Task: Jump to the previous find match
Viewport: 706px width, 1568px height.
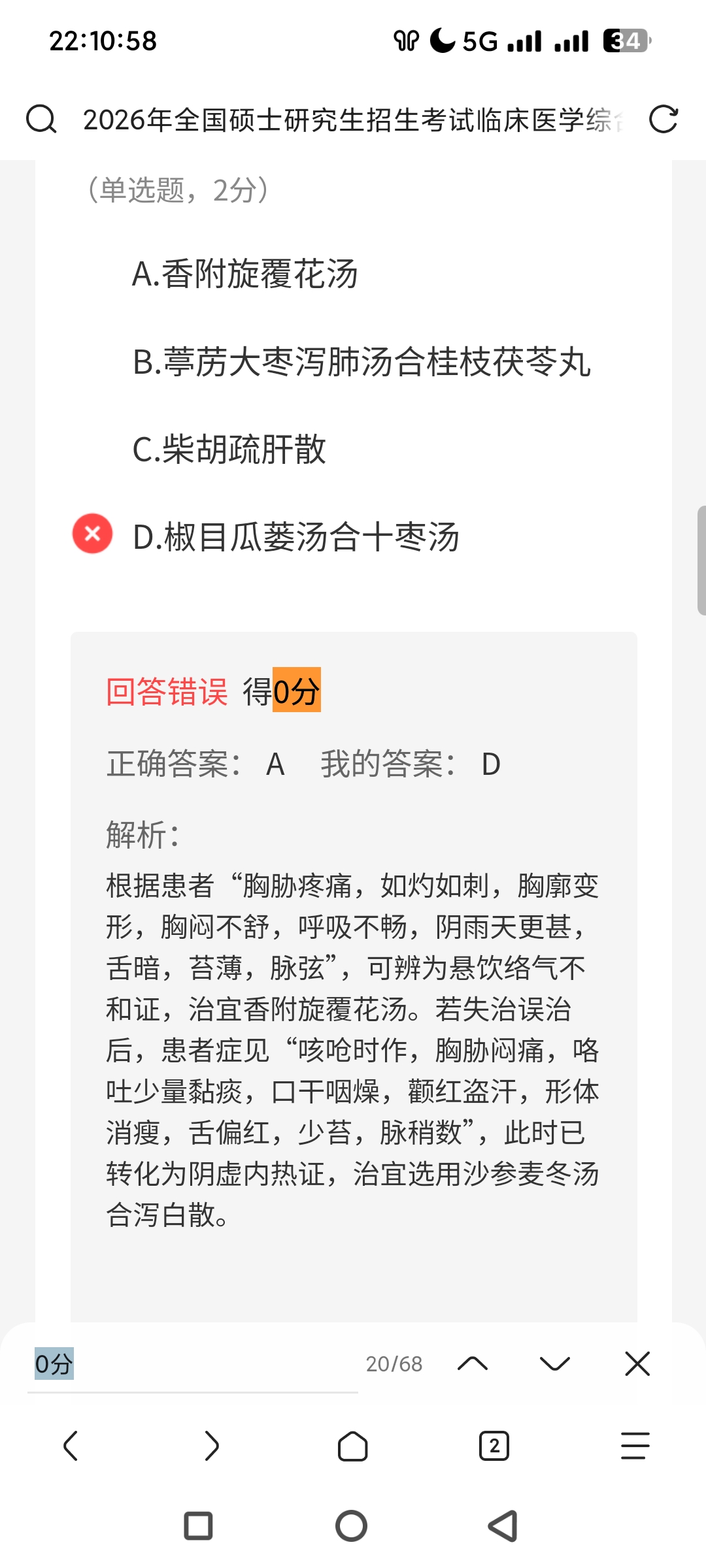Action: [473, 1364]
